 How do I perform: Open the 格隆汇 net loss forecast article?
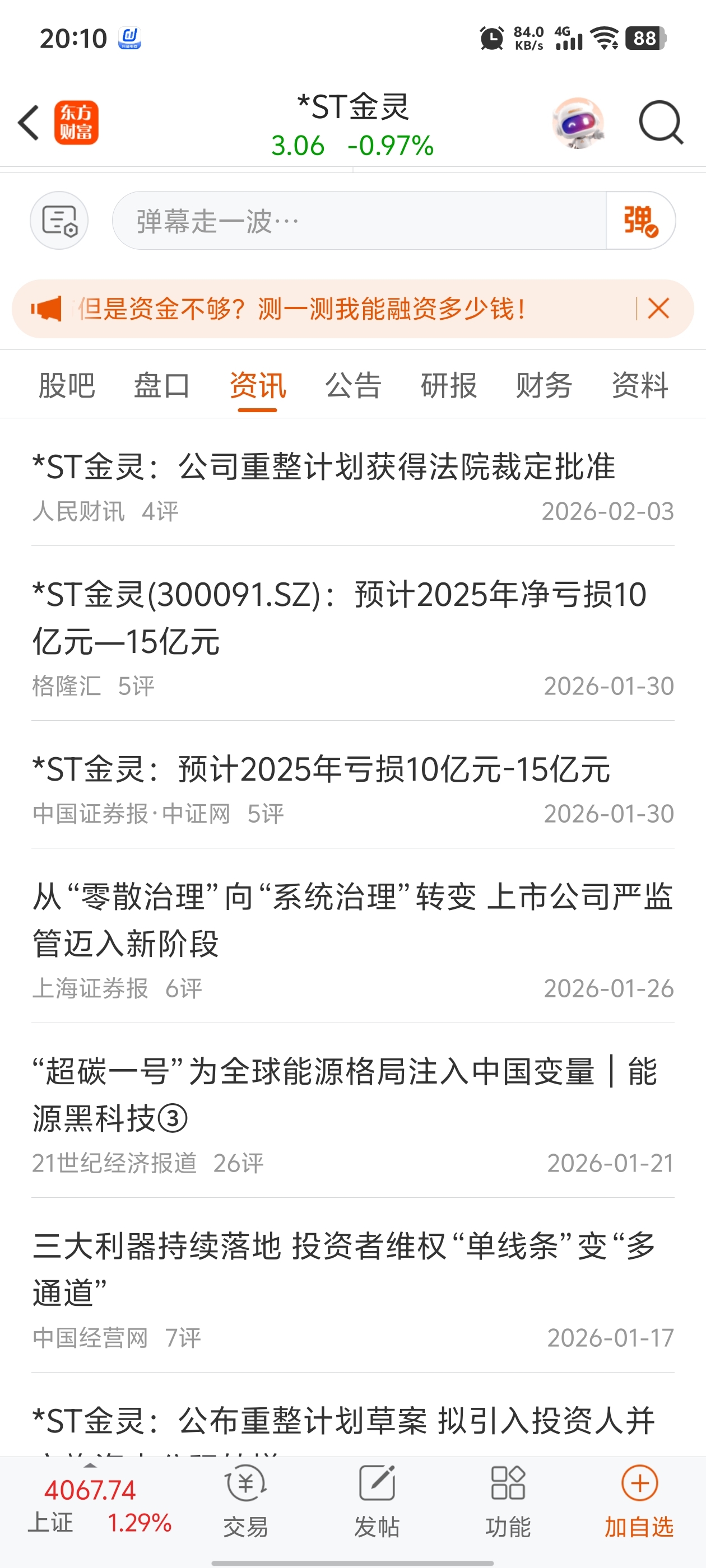point(338,617)
